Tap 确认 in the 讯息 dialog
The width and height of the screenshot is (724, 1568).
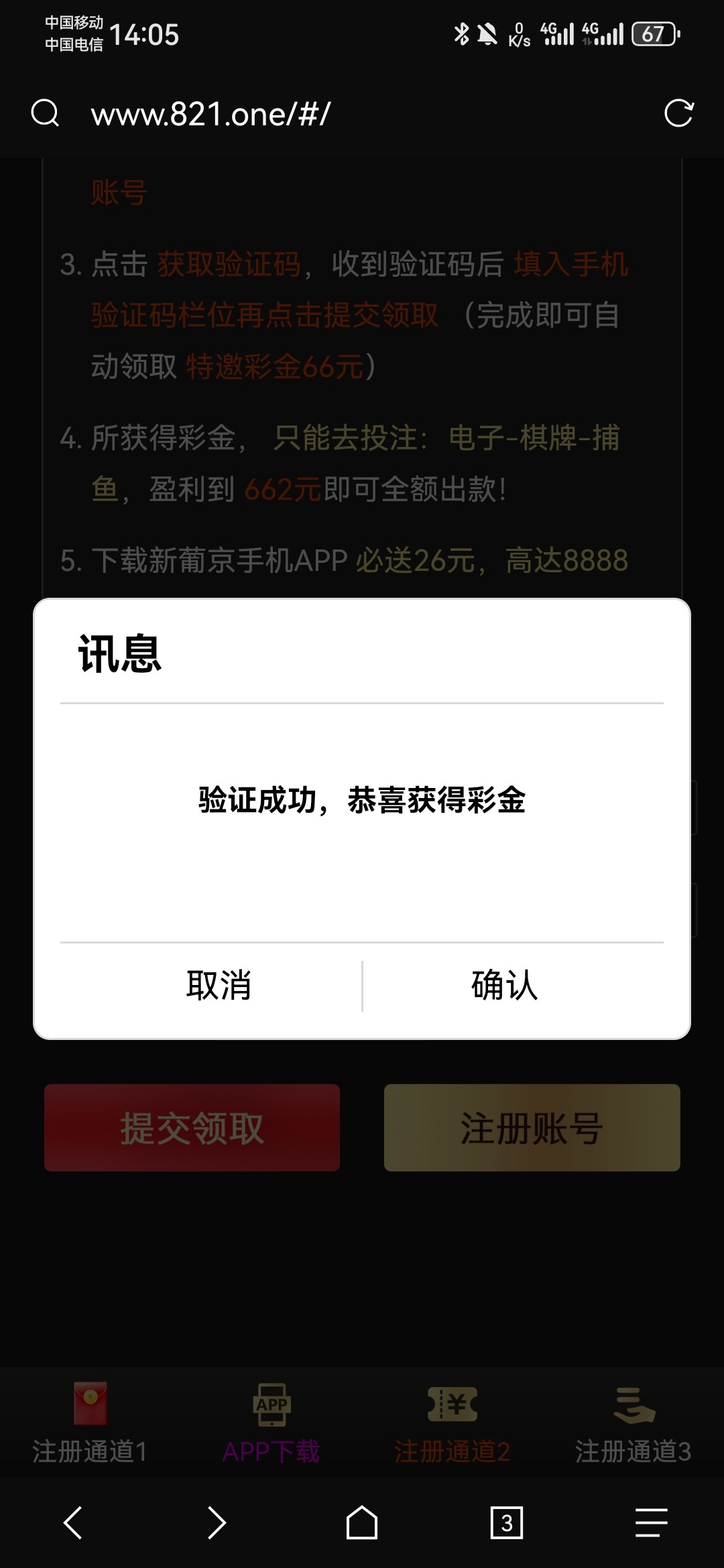505,986
